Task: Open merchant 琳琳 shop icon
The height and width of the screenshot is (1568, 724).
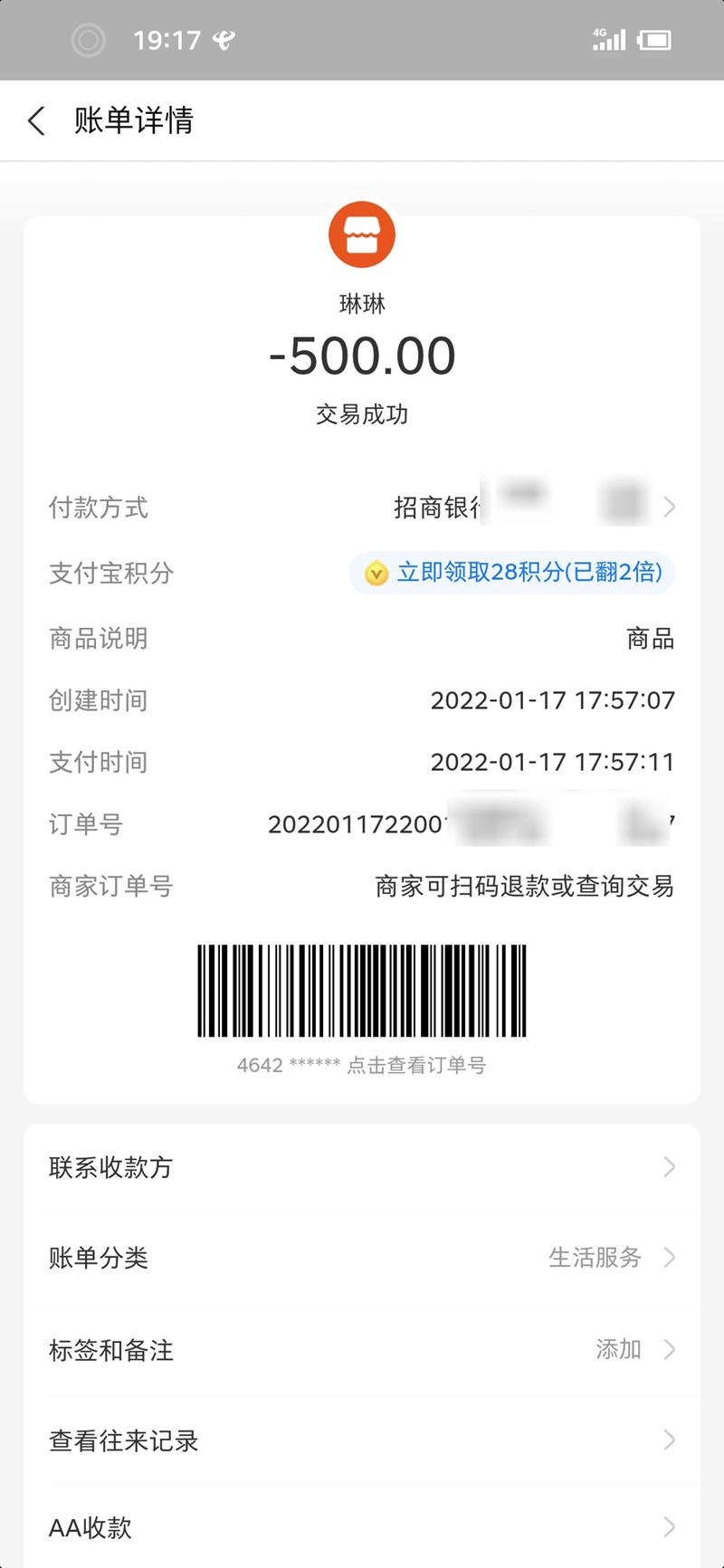Action: [x=362, y=235]
